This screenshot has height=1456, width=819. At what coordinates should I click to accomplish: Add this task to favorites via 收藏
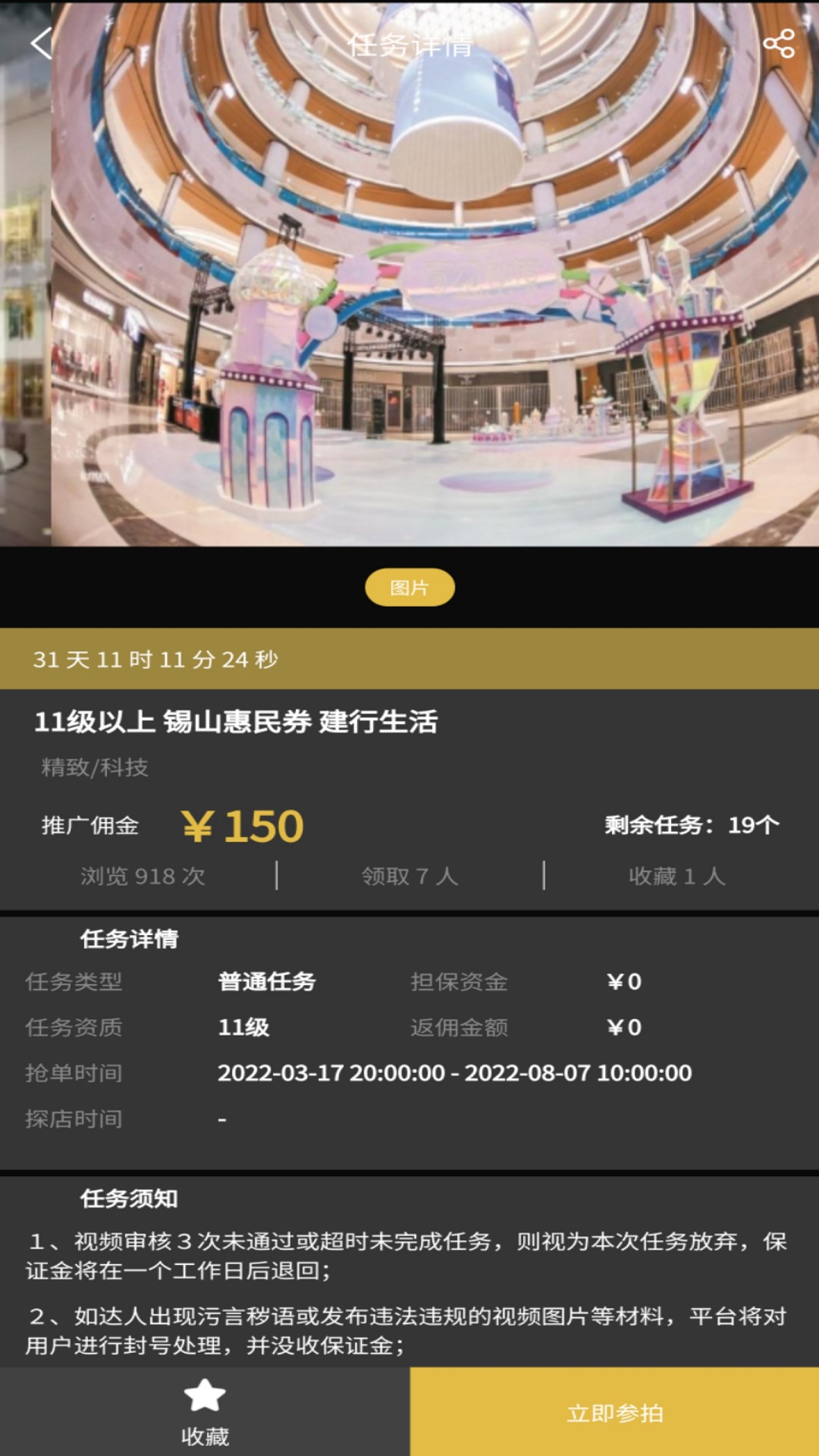pyautogui.click(x=205, y=1412)
